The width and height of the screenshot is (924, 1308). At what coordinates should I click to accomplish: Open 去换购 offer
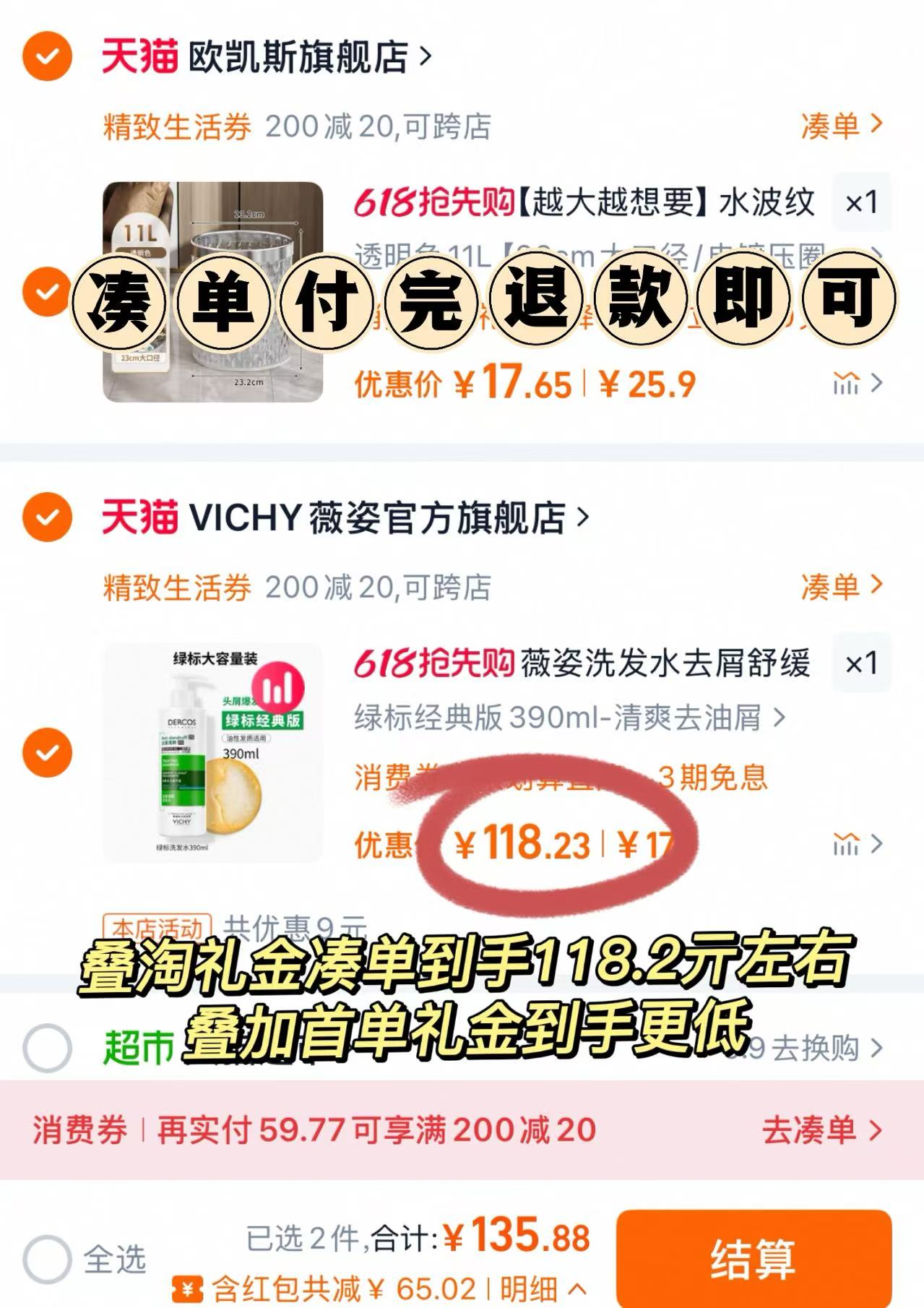coord(825,1047)
